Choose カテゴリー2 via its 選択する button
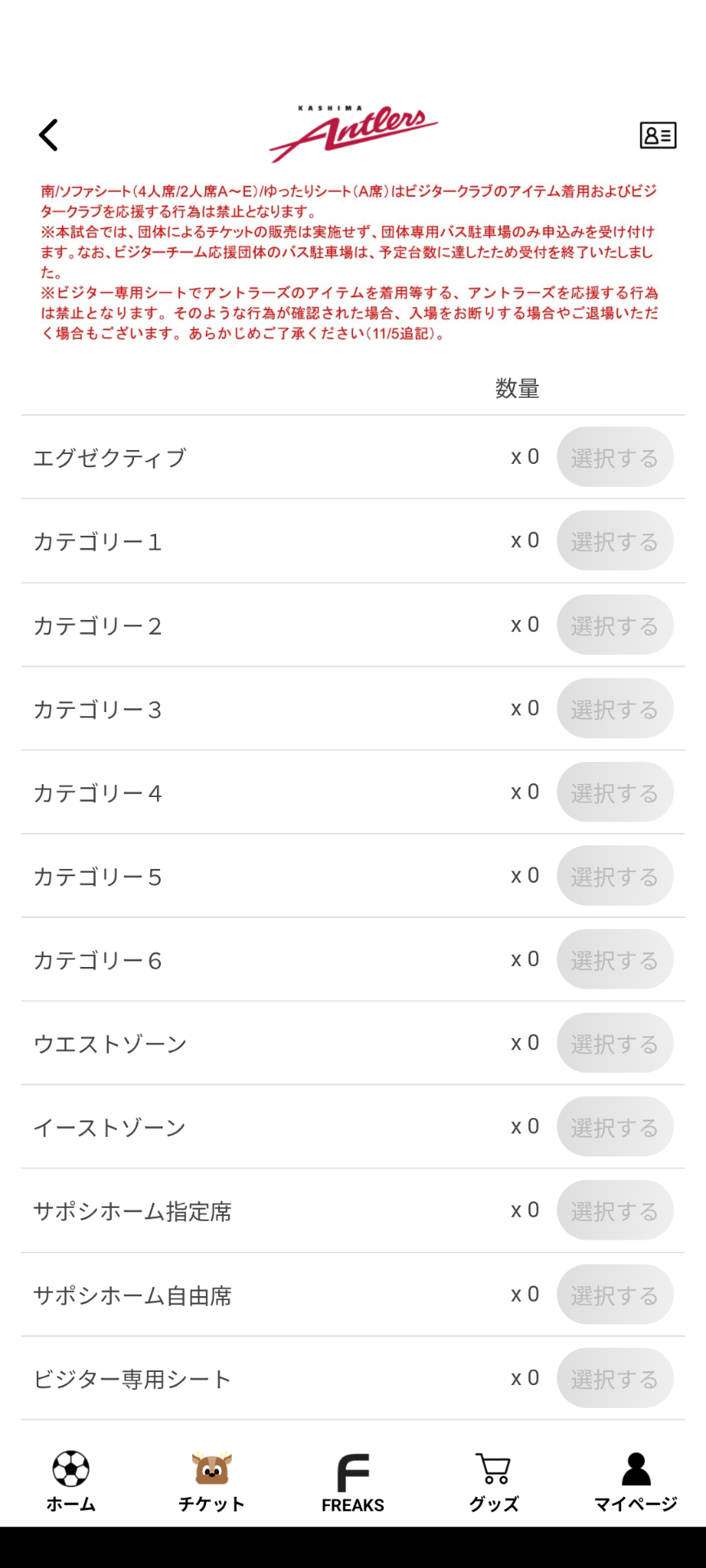706x1568 pixels. point(614,625)
